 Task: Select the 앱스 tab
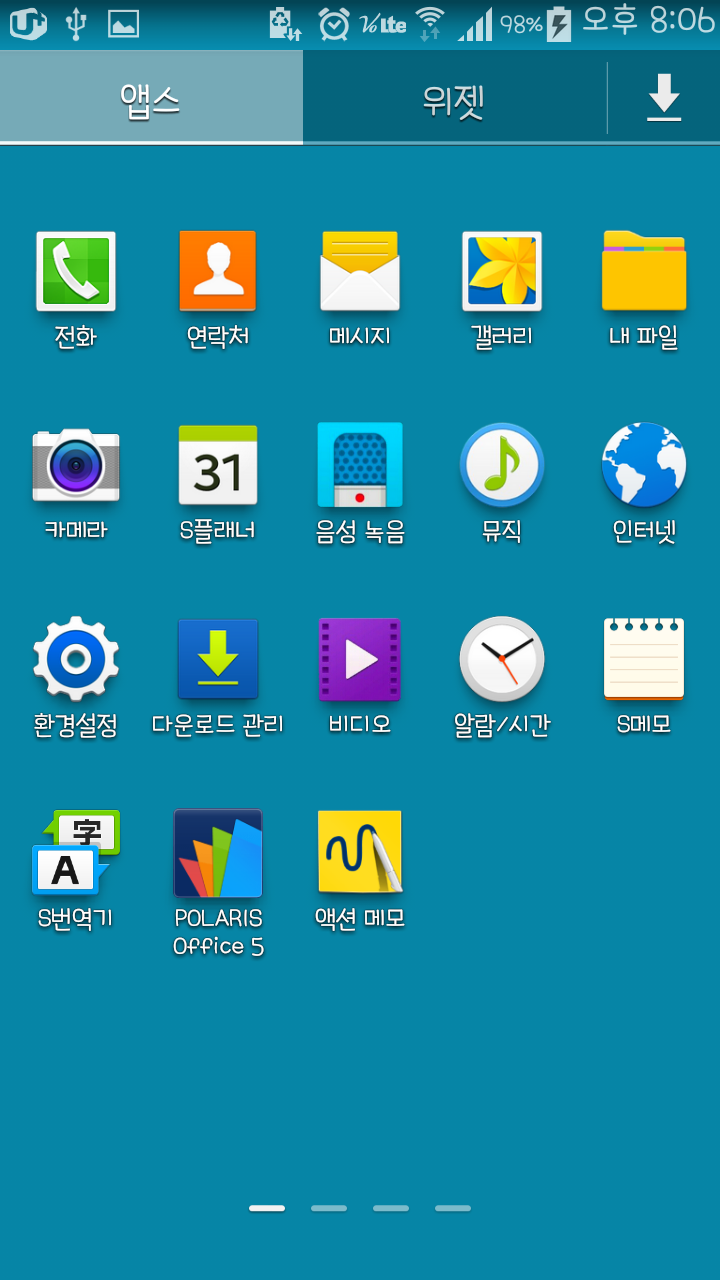coord(150,99)
